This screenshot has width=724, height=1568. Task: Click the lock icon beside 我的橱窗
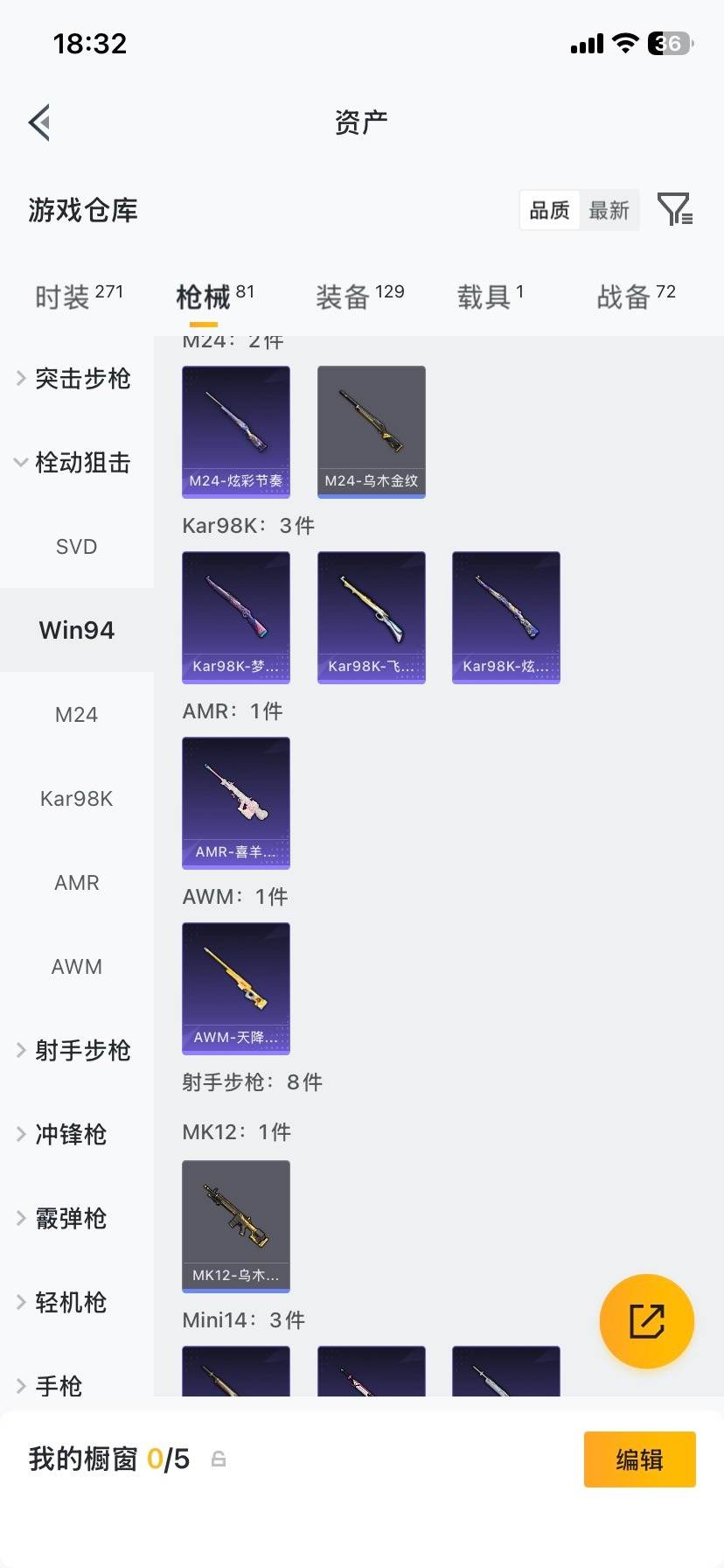point(218,1459)
